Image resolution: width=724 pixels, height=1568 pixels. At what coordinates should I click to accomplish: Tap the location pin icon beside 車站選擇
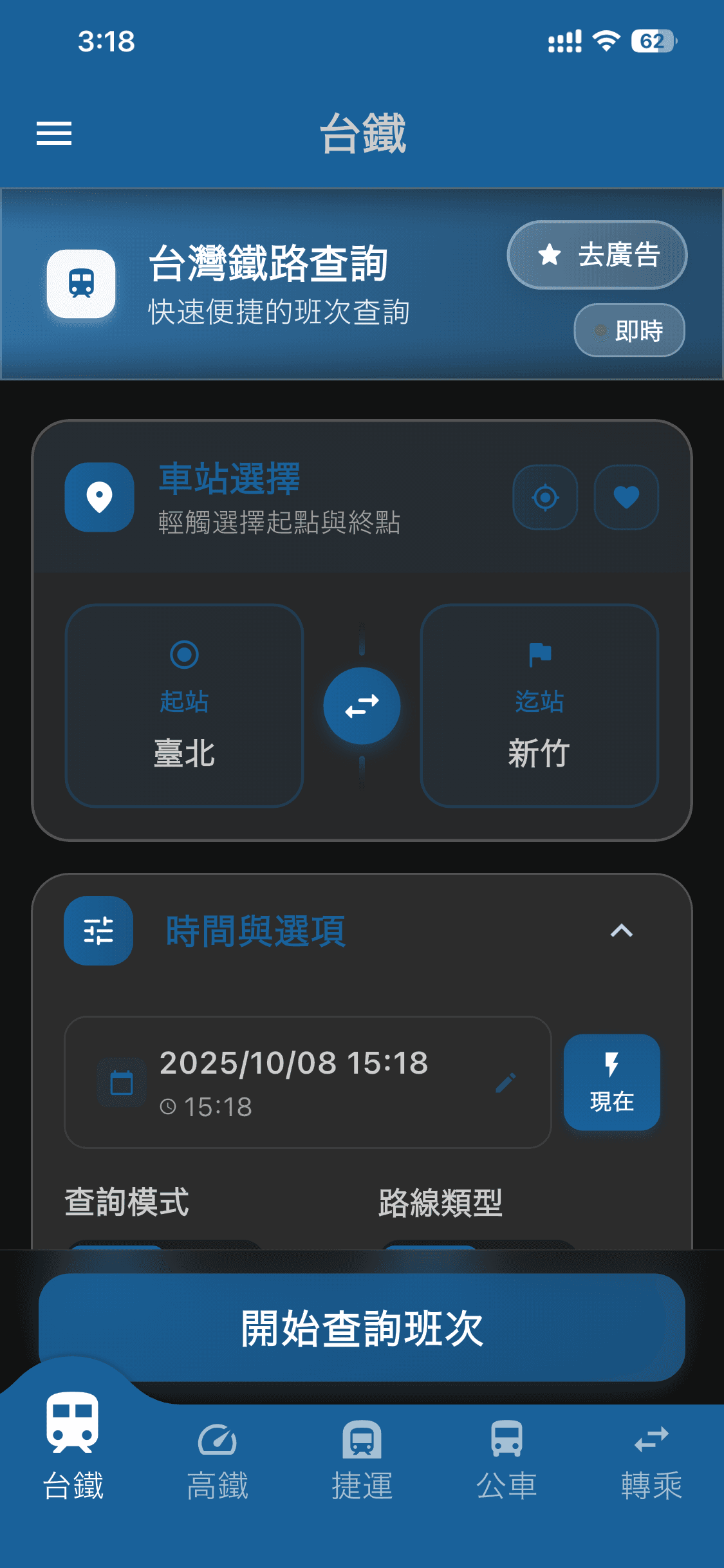pos(98,498)
